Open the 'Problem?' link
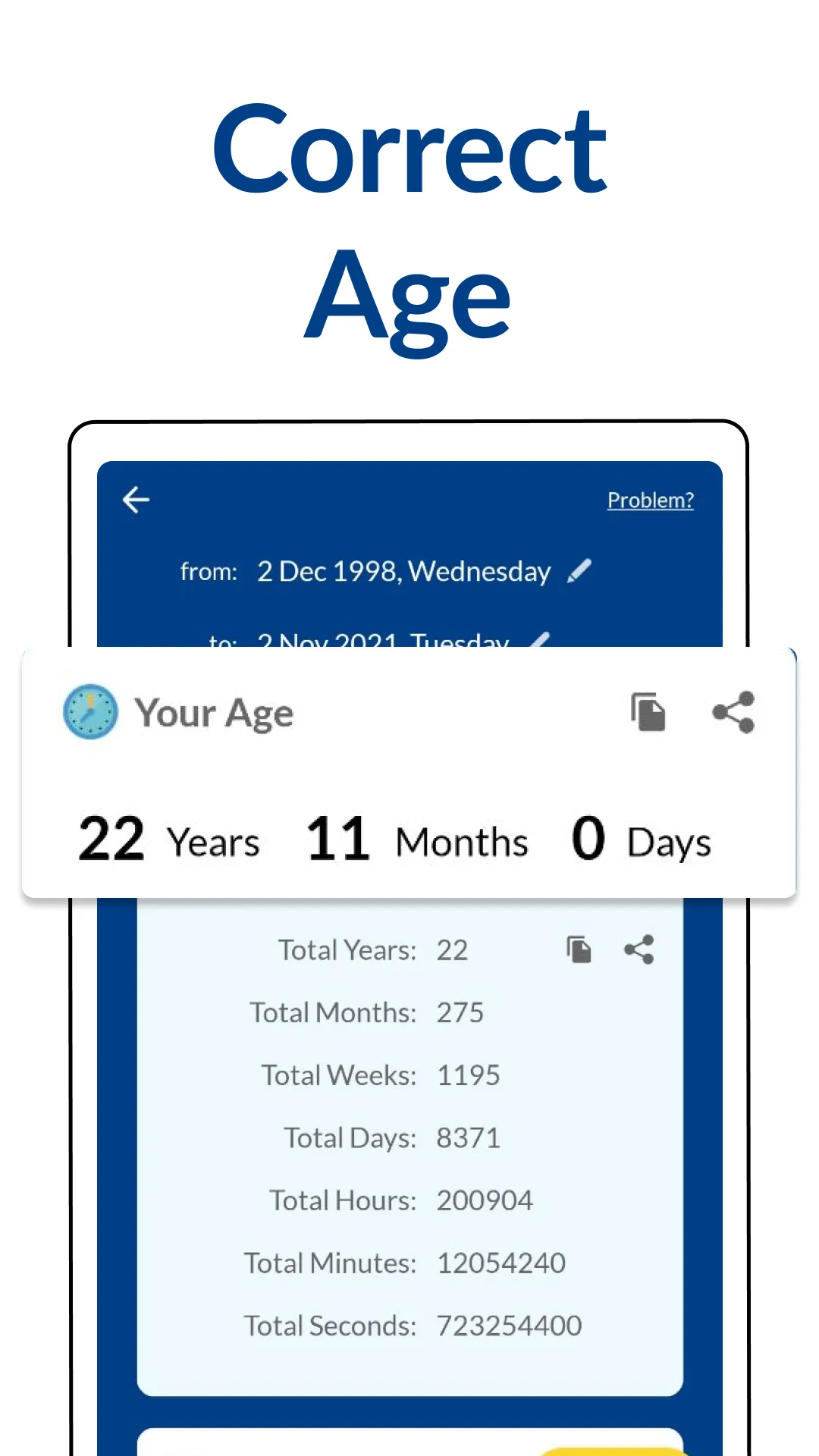The image size is (819, 1456). (650, 500)
